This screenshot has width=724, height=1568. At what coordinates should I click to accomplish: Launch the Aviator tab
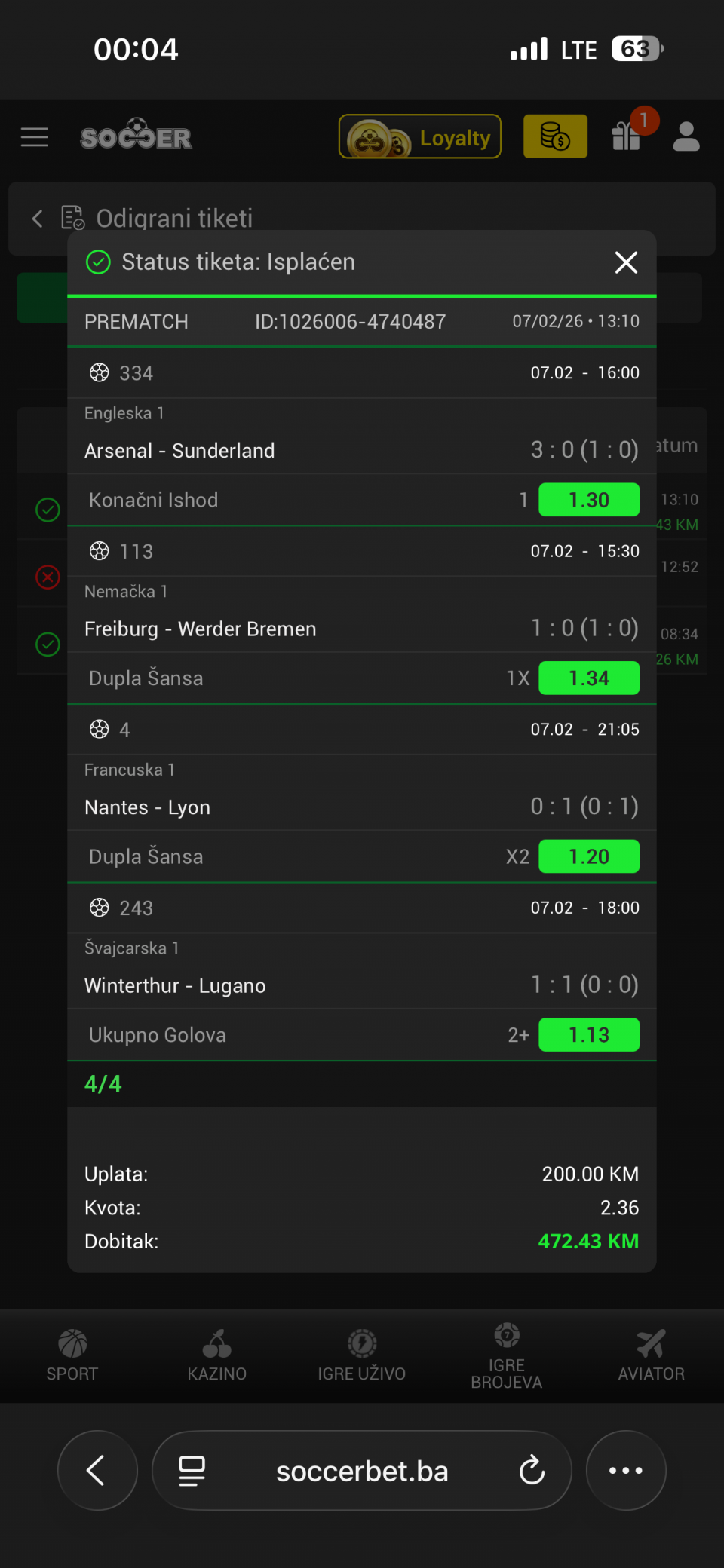[651, 1355]
